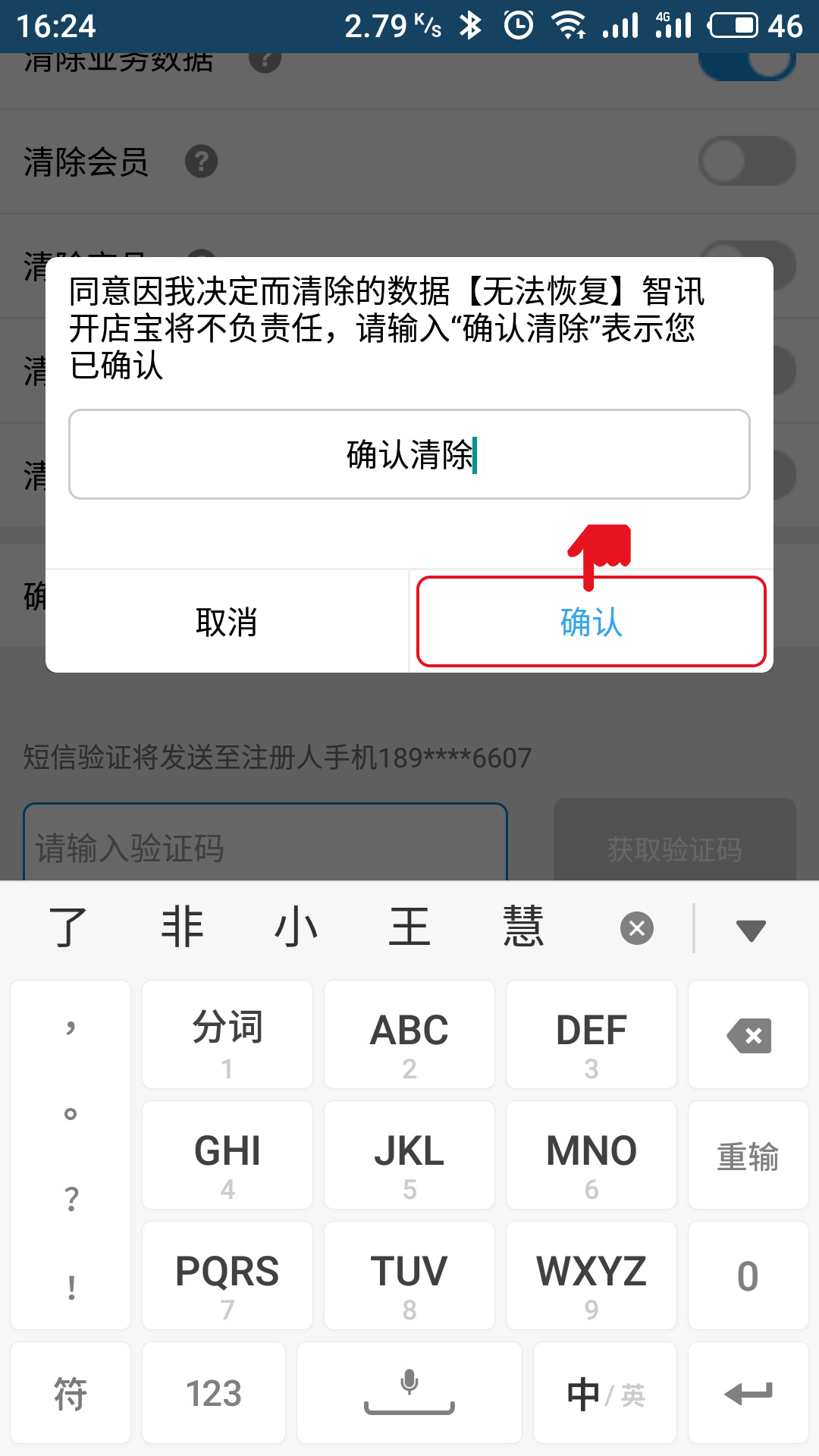Toggle 中/英 input language
The height and width of the screenshot is (1456, 819).
[604, 1393]
